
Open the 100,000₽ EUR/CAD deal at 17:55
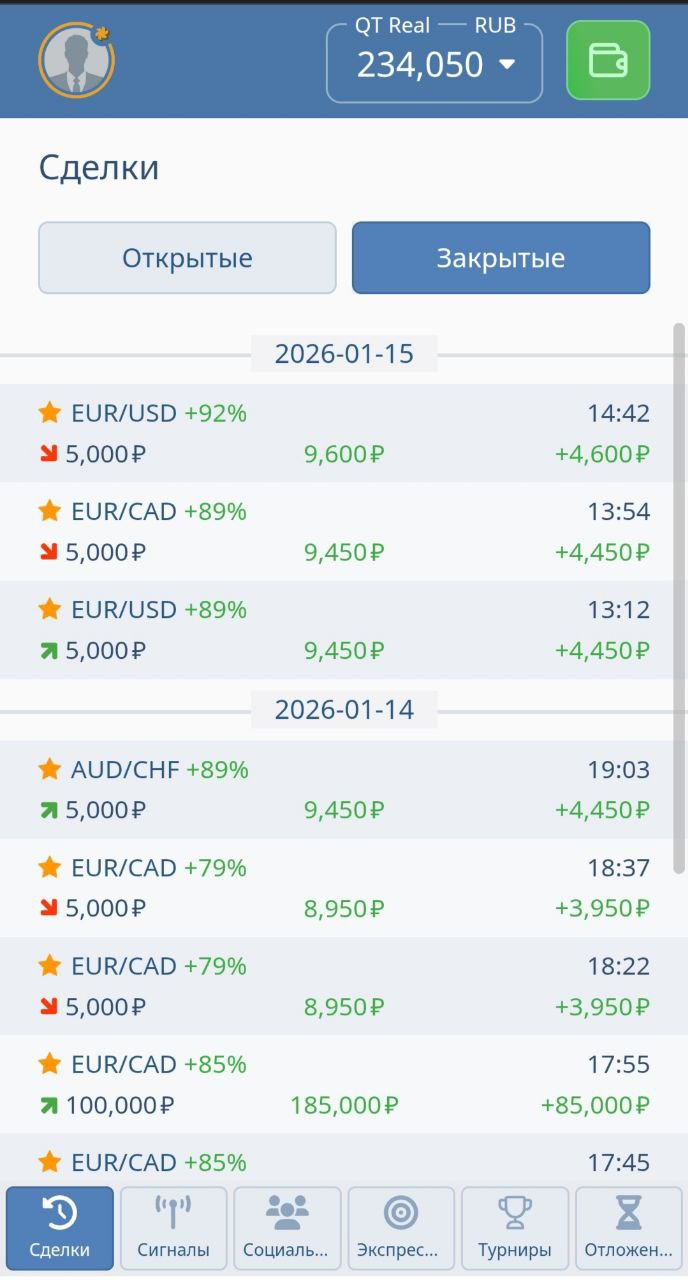(343, 1084)
